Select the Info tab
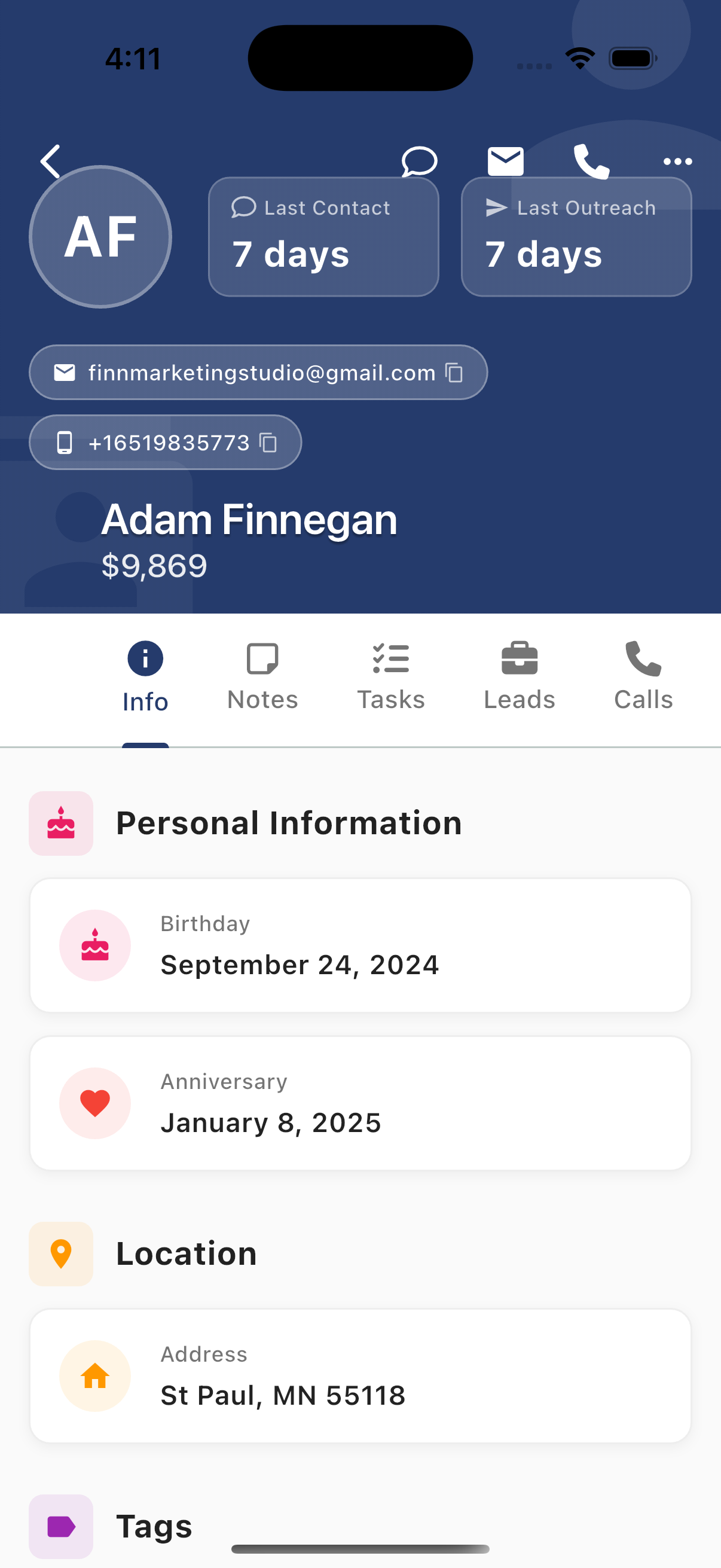721x1568 pixels. point(145,677)
